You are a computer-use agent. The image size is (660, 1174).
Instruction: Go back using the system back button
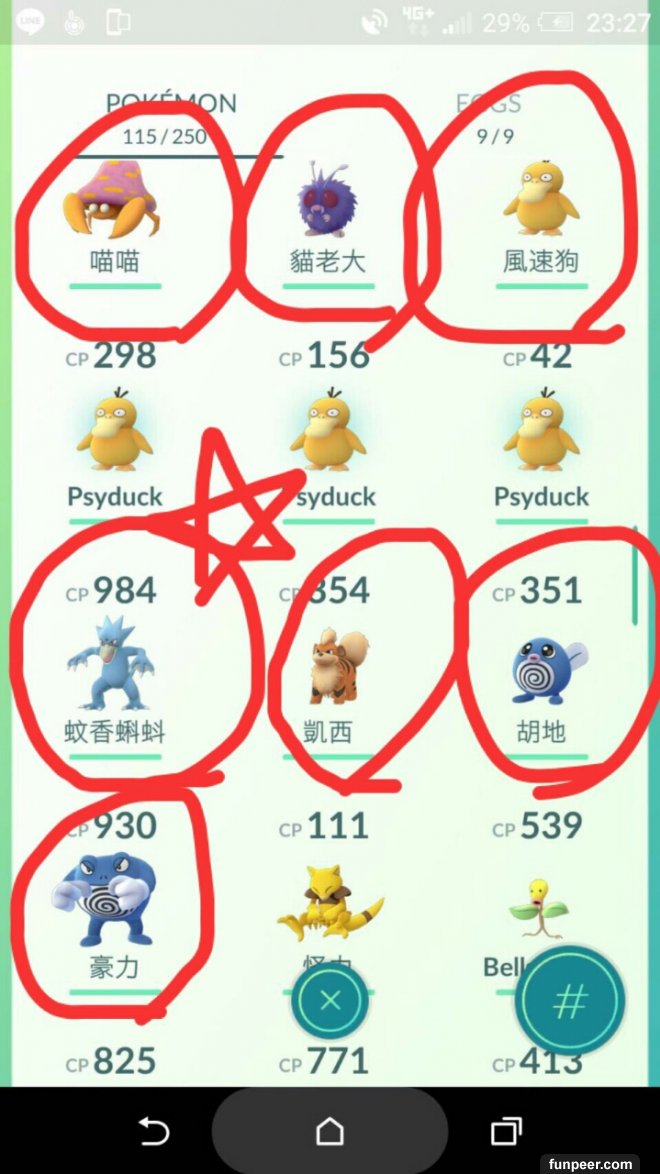tap(153, 1131)
